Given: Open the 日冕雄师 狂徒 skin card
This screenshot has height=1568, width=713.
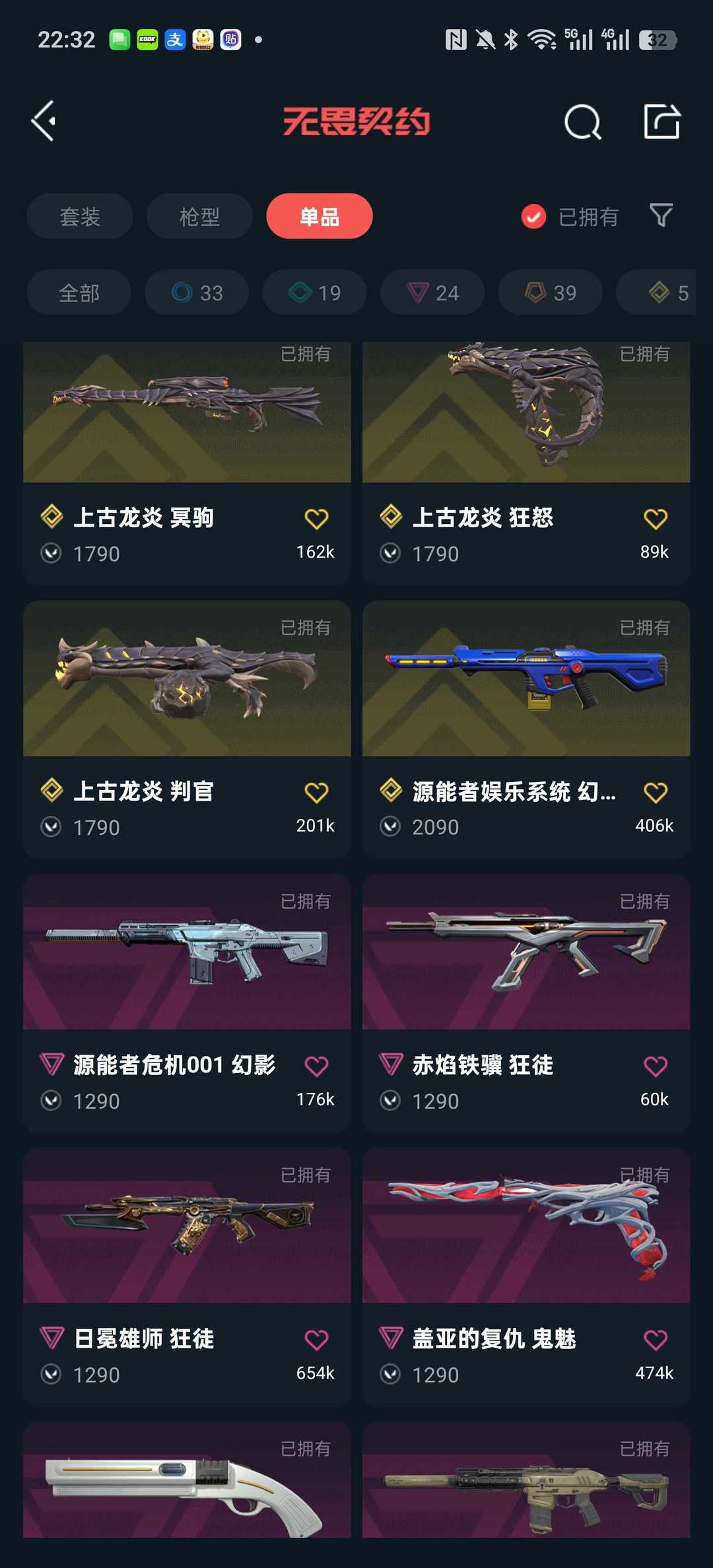Looking at the screenshot, I should pos(187,1277).
